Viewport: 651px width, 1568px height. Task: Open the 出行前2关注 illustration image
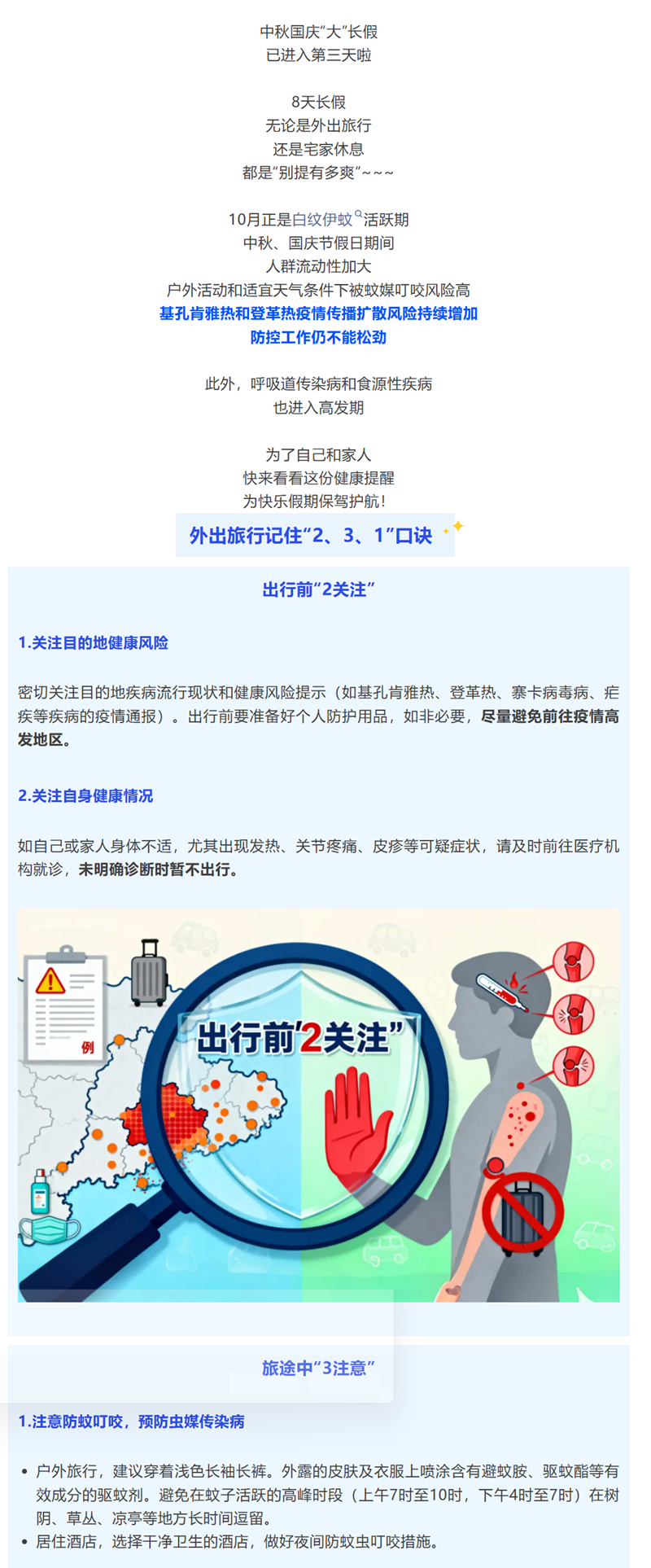pyautogui.click(x=318, y=1105)
